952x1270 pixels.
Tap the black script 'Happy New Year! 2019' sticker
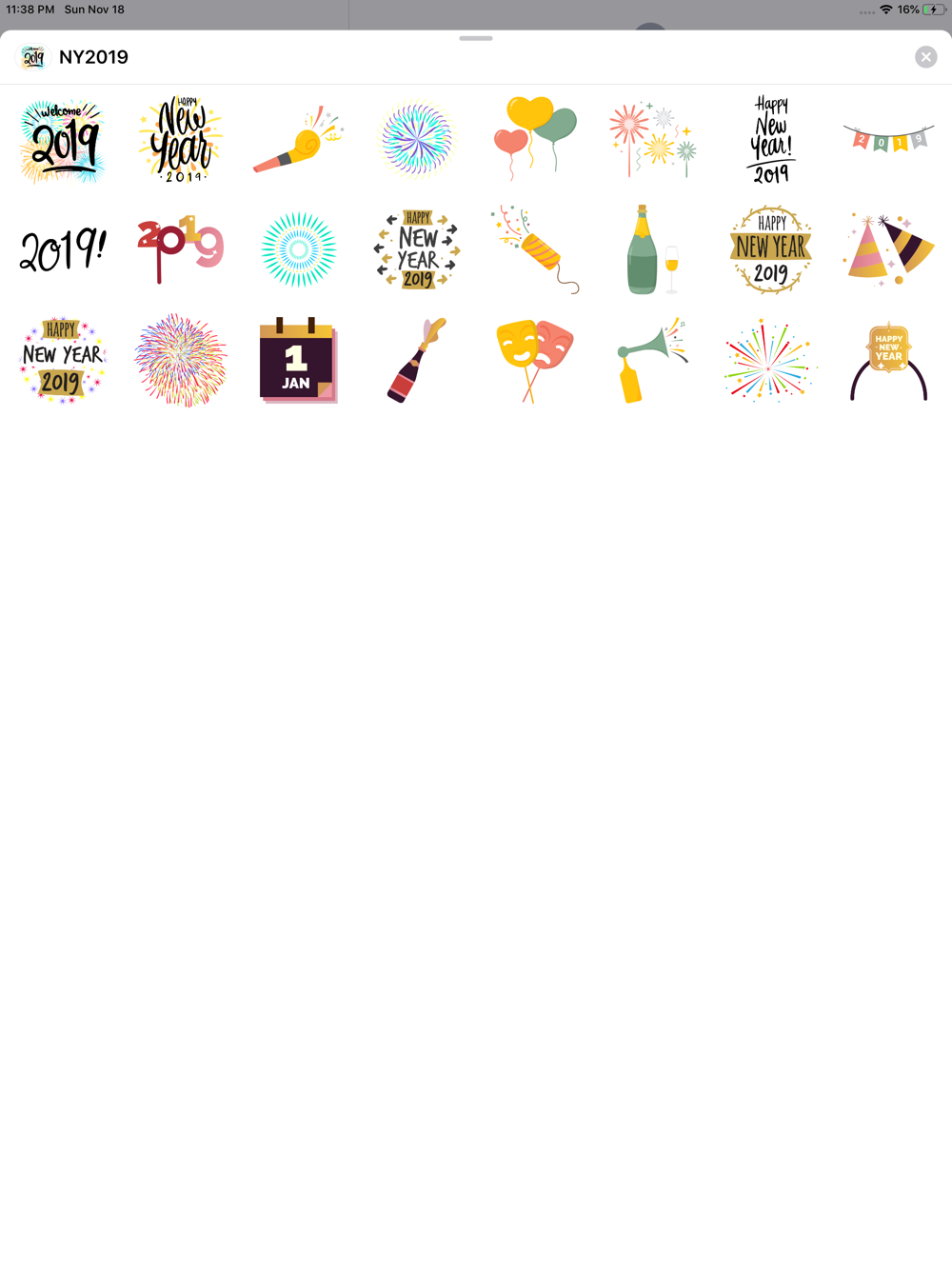tap(771, 140)
